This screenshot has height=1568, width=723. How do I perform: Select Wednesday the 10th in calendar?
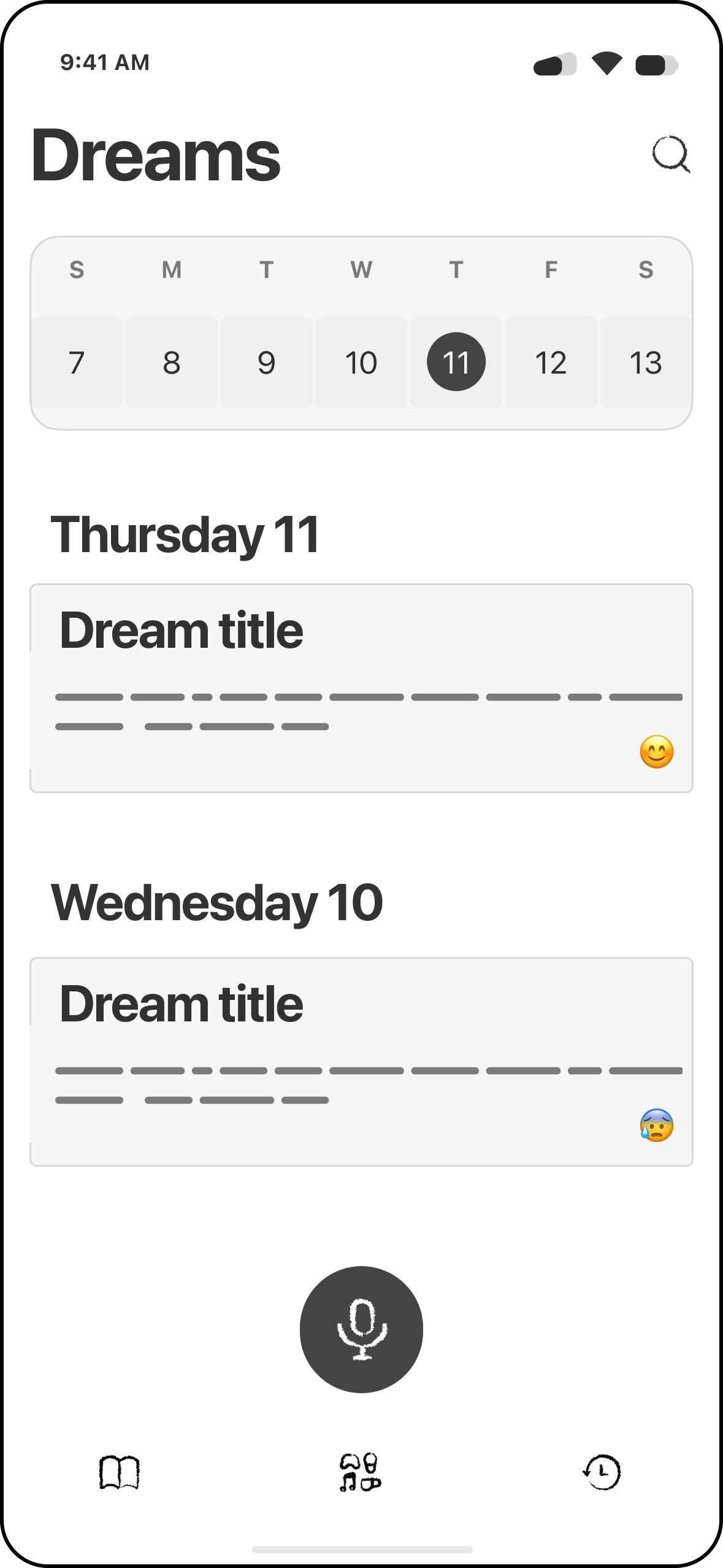click(x=361, y=362)
